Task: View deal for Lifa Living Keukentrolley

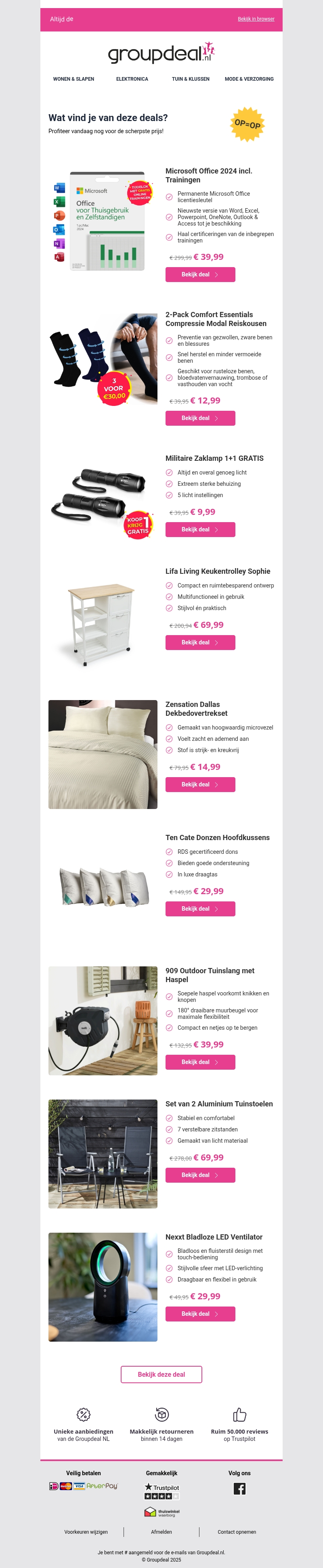Action: [x=200, y=642]
